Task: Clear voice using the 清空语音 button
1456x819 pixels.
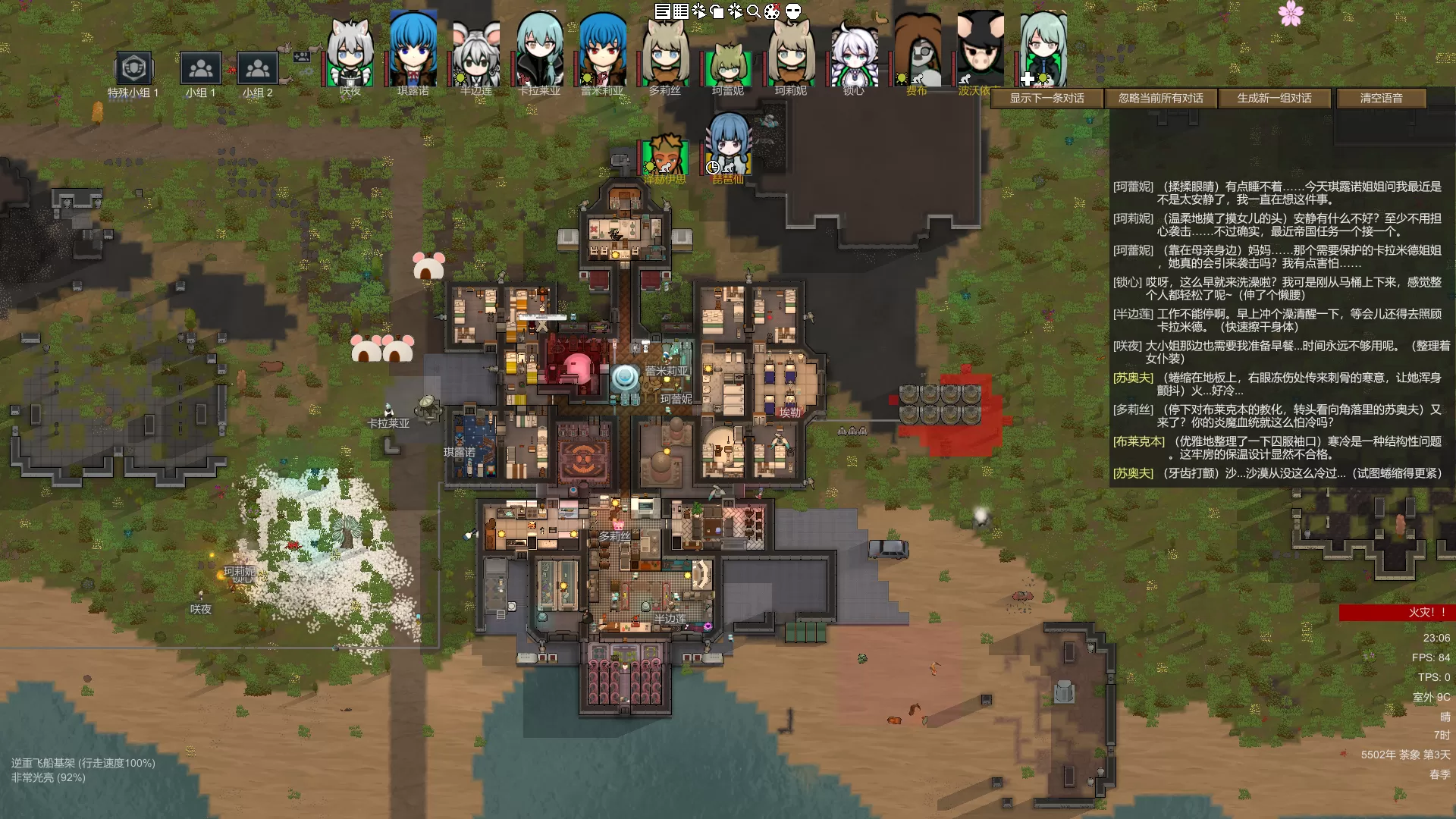Action: coord(1381,98)
